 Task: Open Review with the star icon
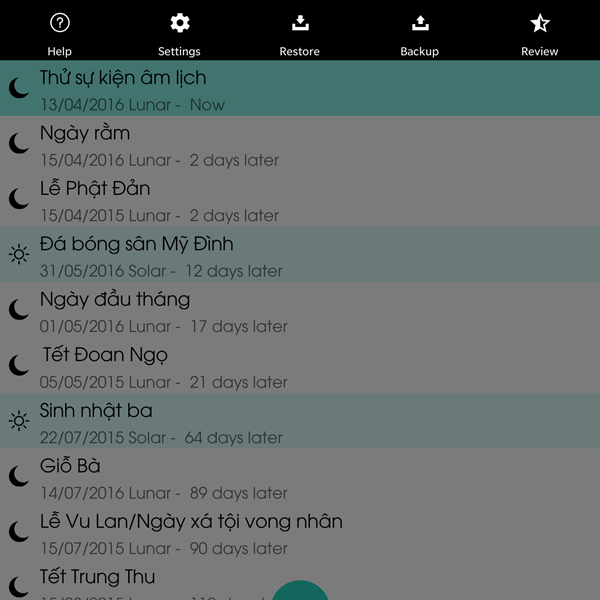540,32
